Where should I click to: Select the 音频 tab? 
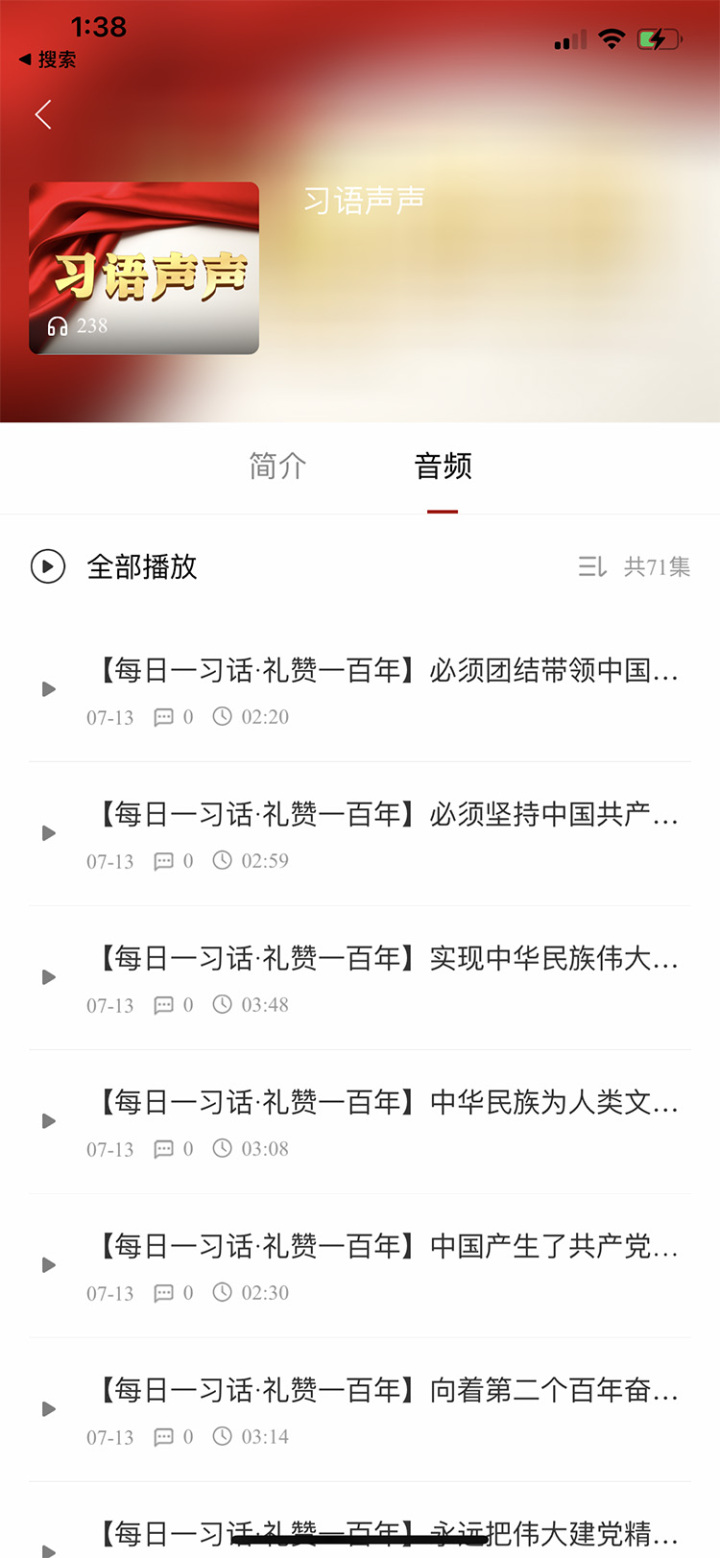point(443,466)
